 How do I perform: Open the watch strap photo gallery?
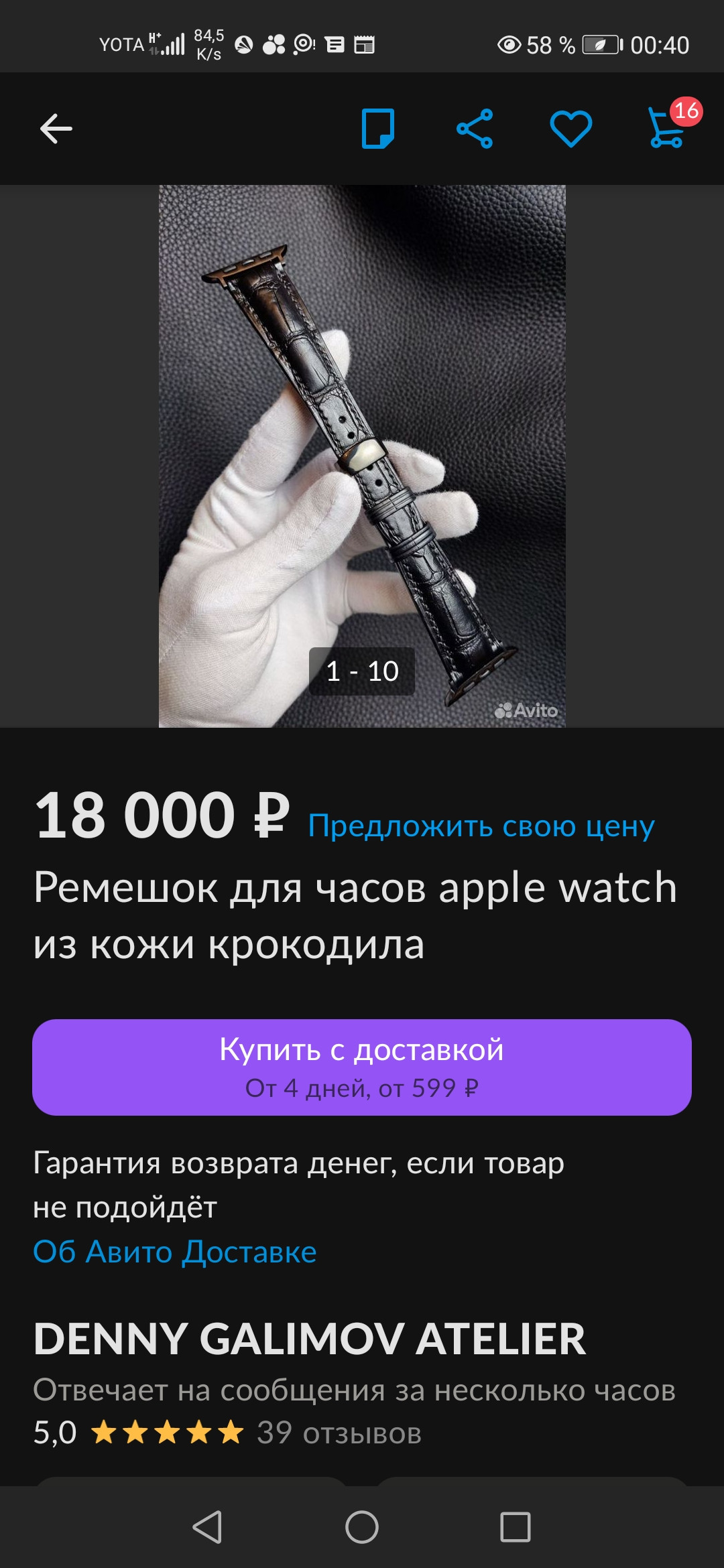(362, 456)
